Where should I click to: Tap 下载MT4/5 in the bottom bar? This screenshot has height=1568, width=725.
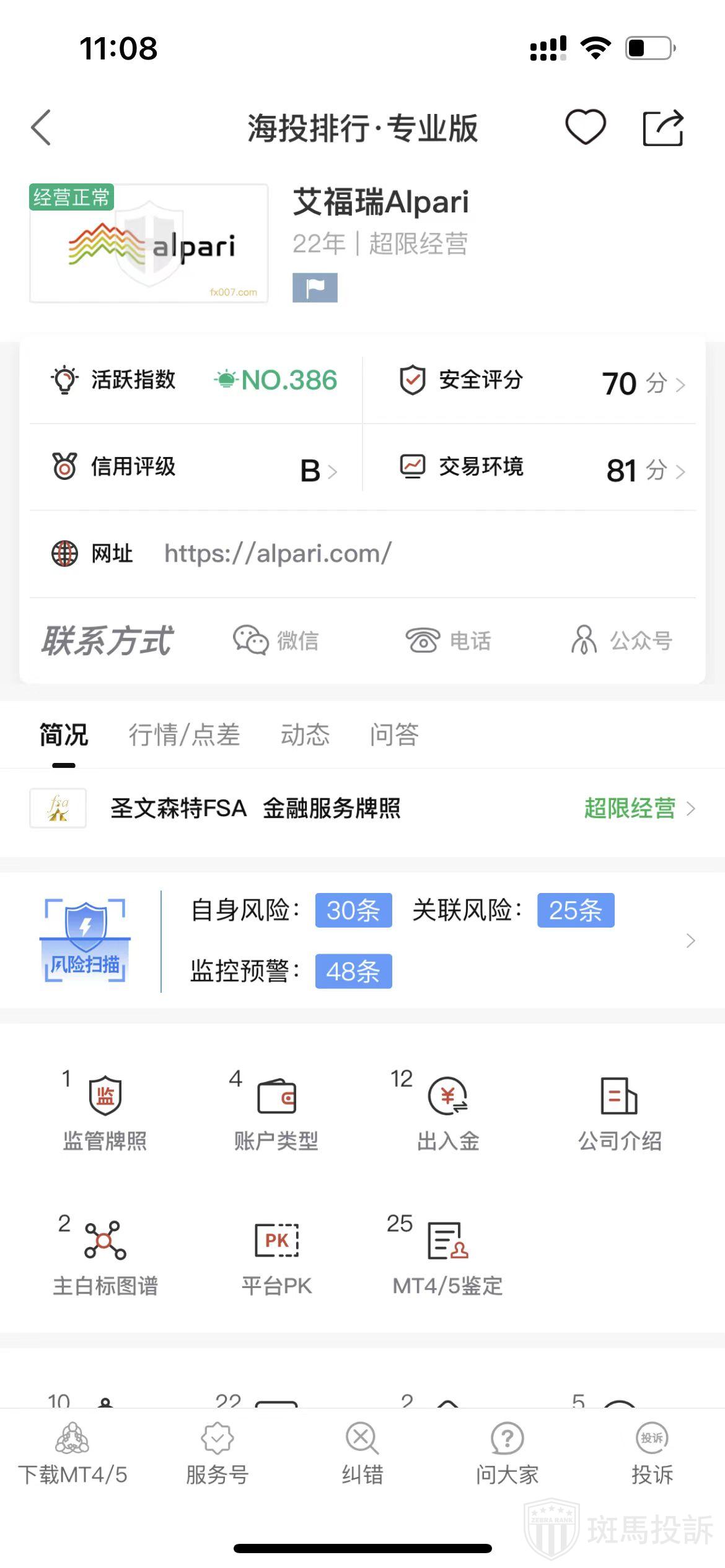coord(72,1454)
